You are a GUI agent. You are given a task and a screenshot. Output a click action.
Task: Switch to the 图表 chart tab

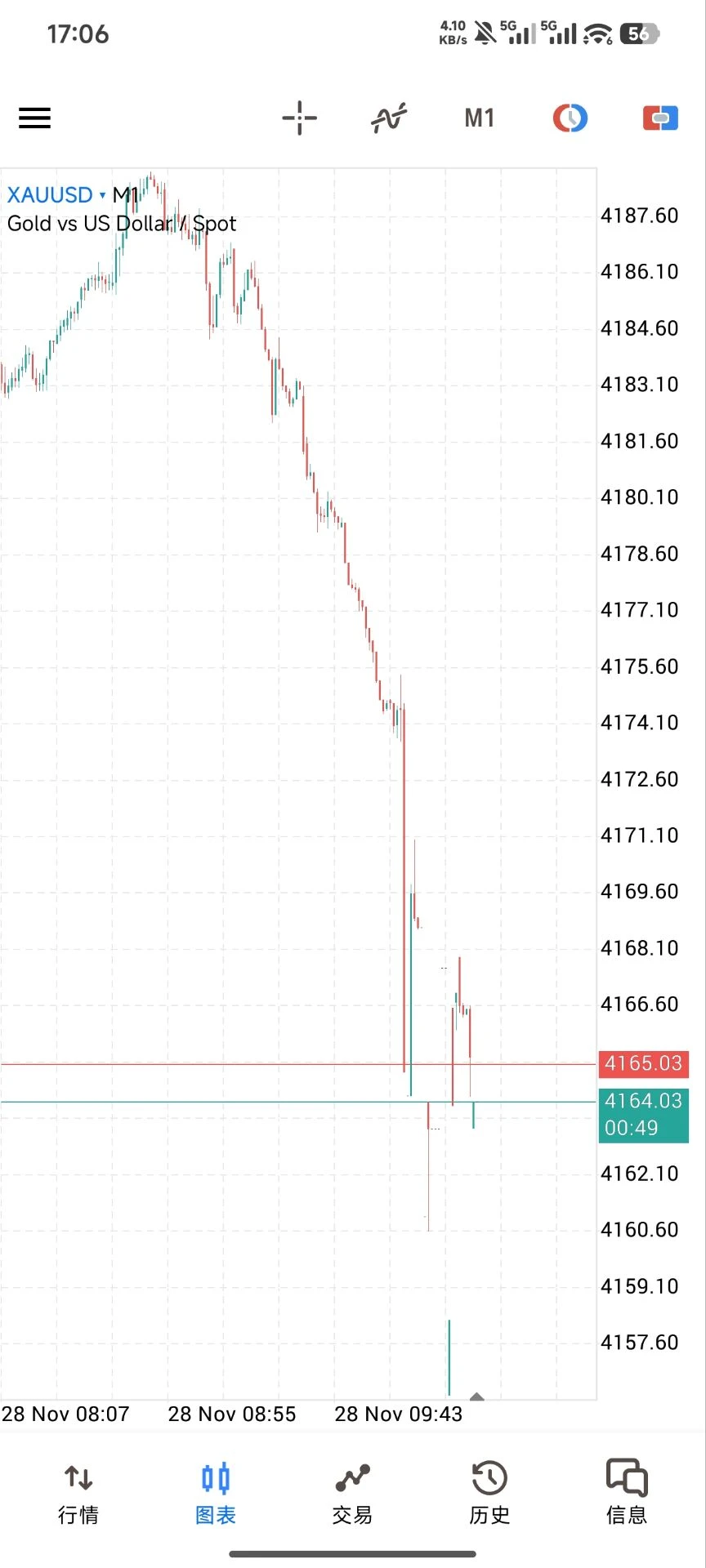coord(216,1494)
